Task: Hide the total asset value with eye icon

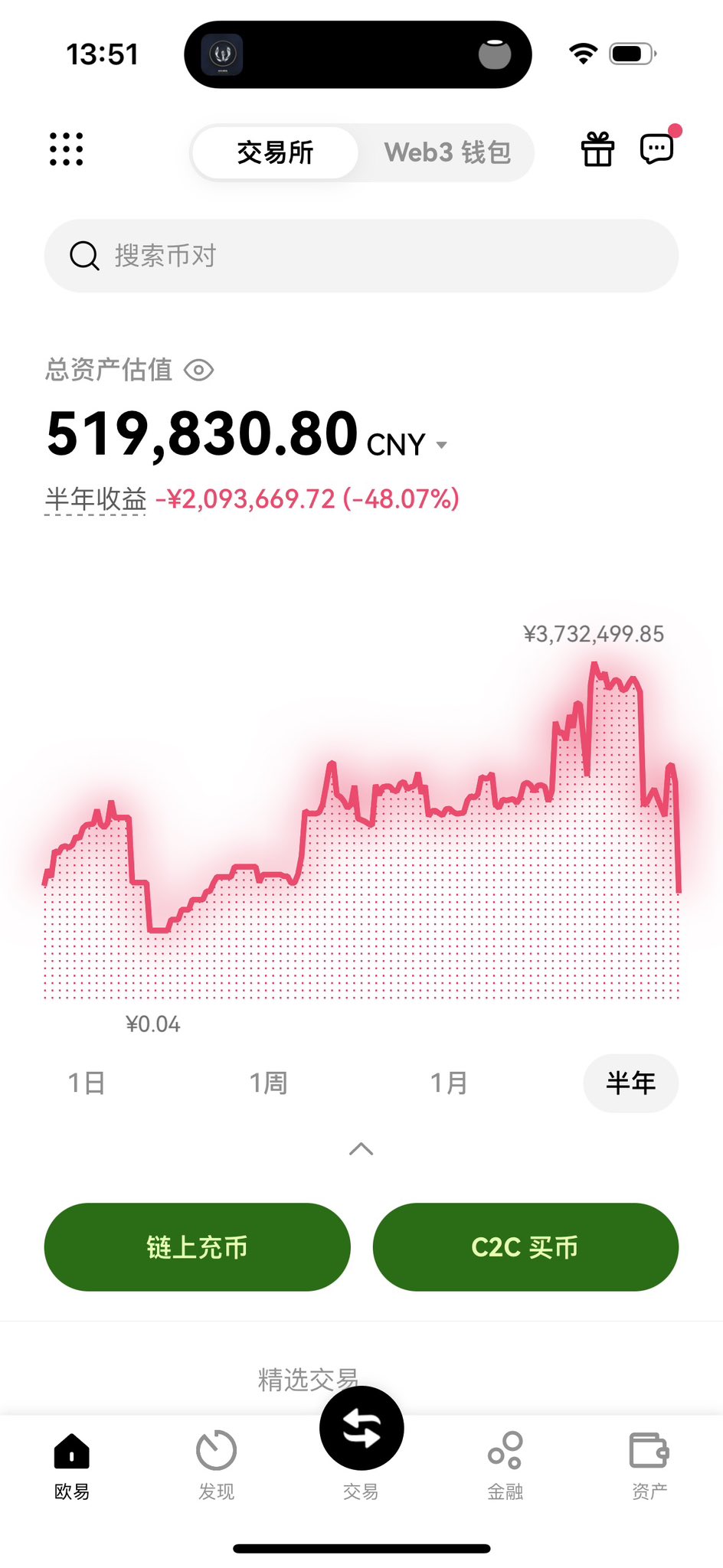Action: (x=199, y=371)
